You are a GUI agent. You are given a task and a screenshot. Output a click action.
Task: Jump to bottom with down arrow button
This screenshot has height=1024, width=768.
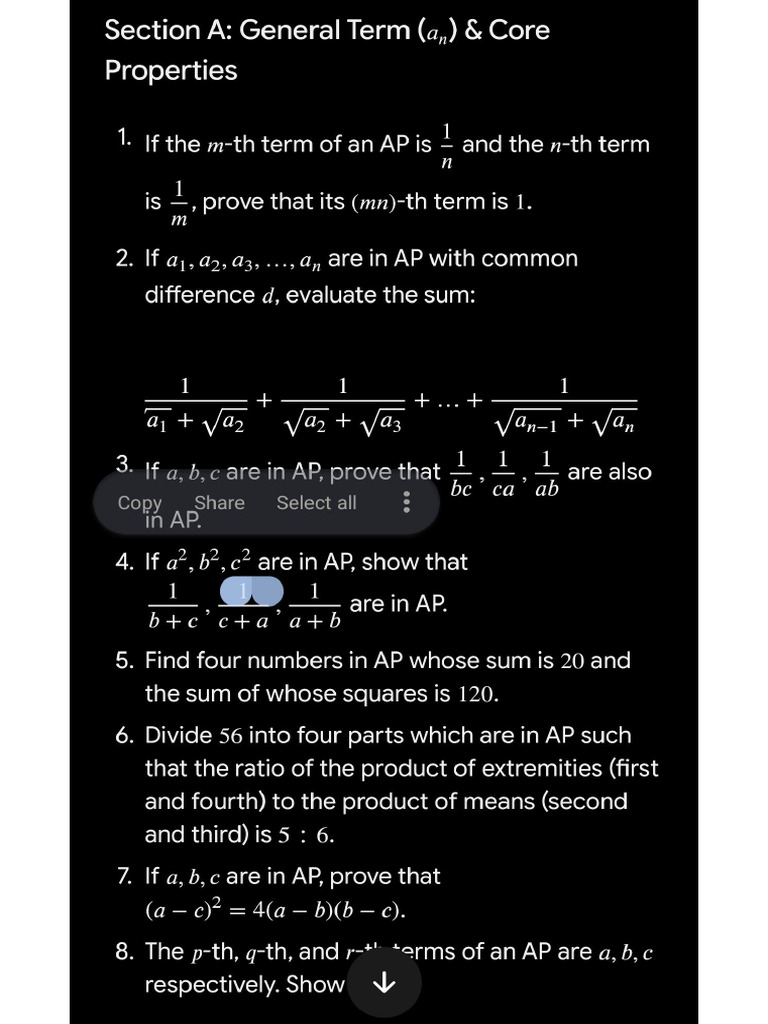point(385,982)
